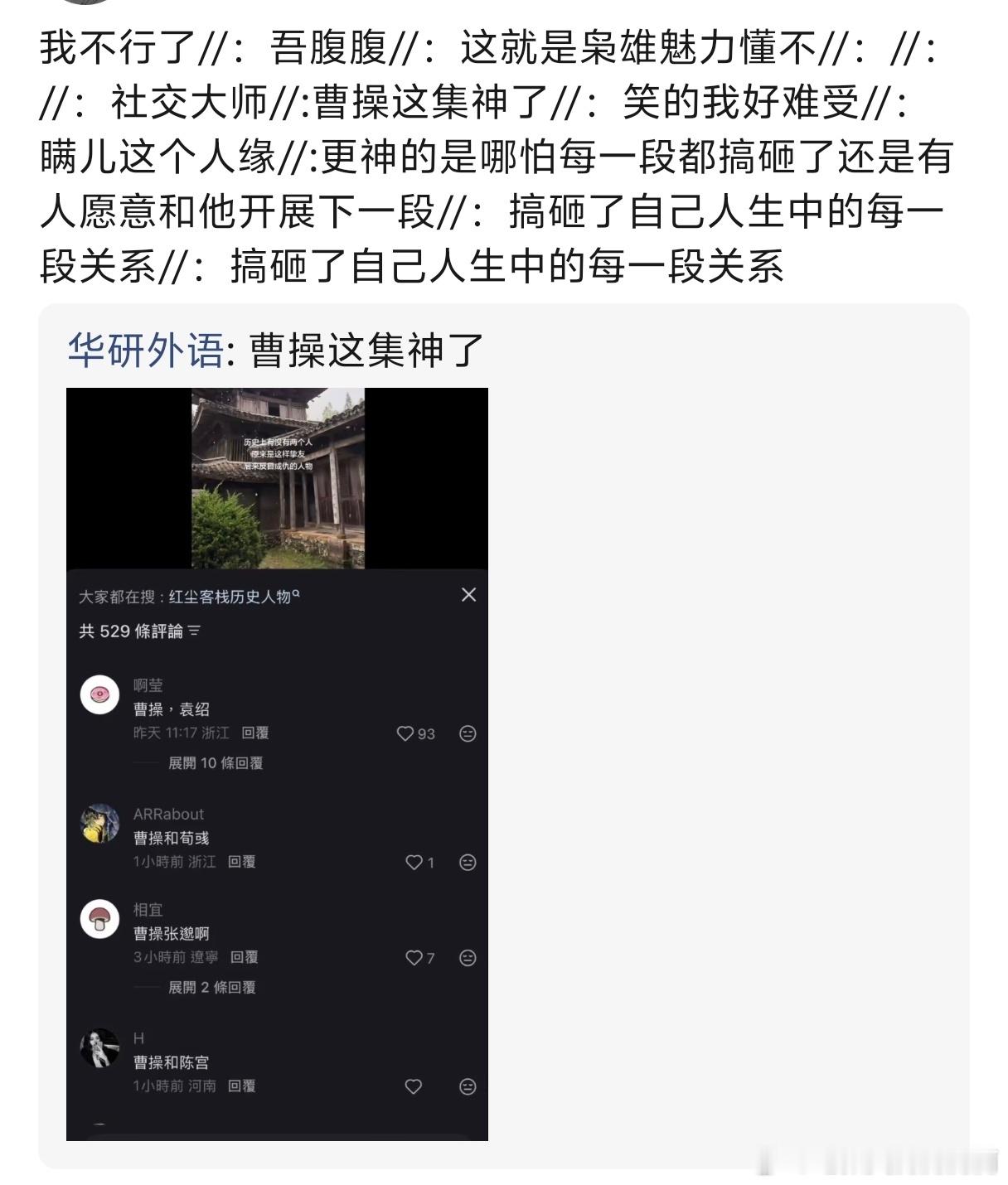Expand 展開 10 條回覆 under 啊莹's comment

point(217,764)
